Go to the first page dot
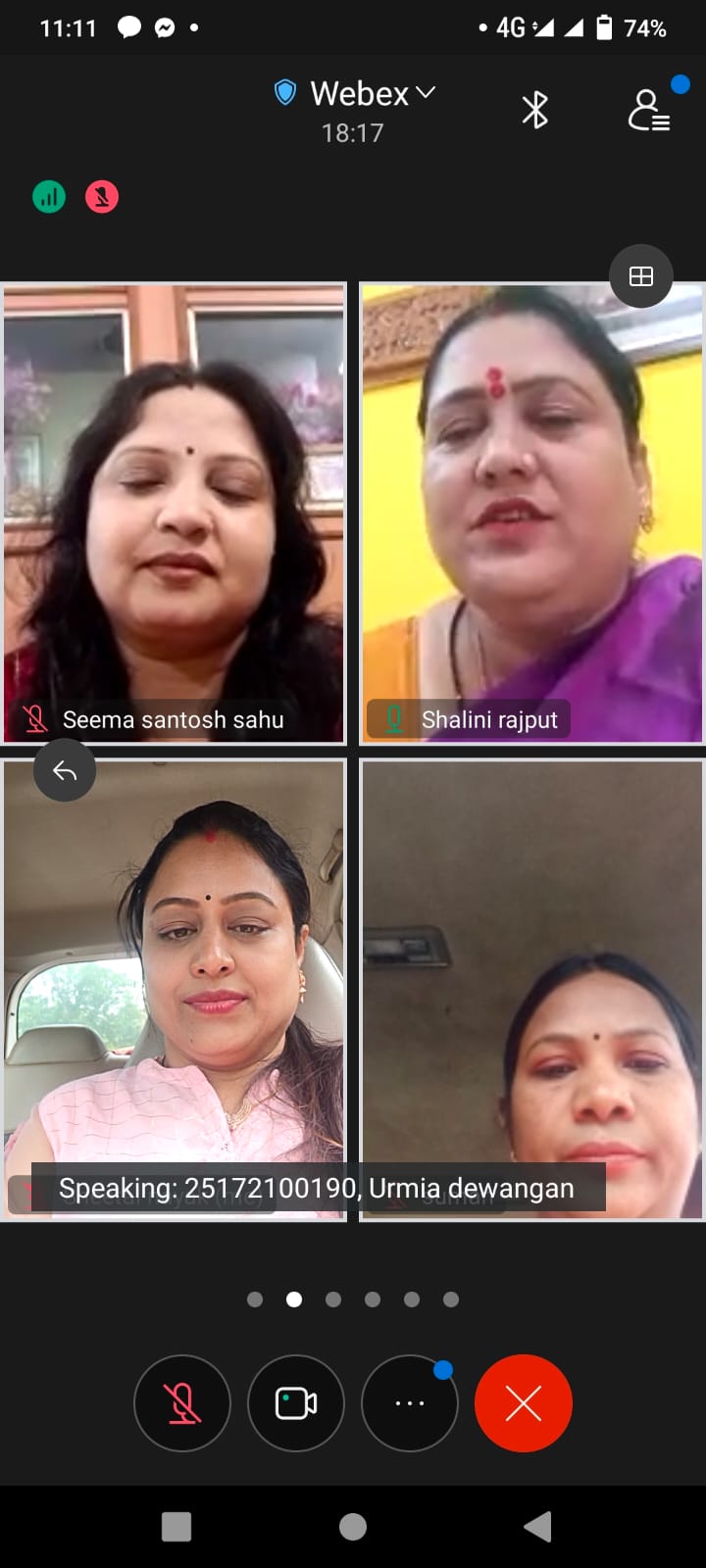 click(x=255, y=1299)
